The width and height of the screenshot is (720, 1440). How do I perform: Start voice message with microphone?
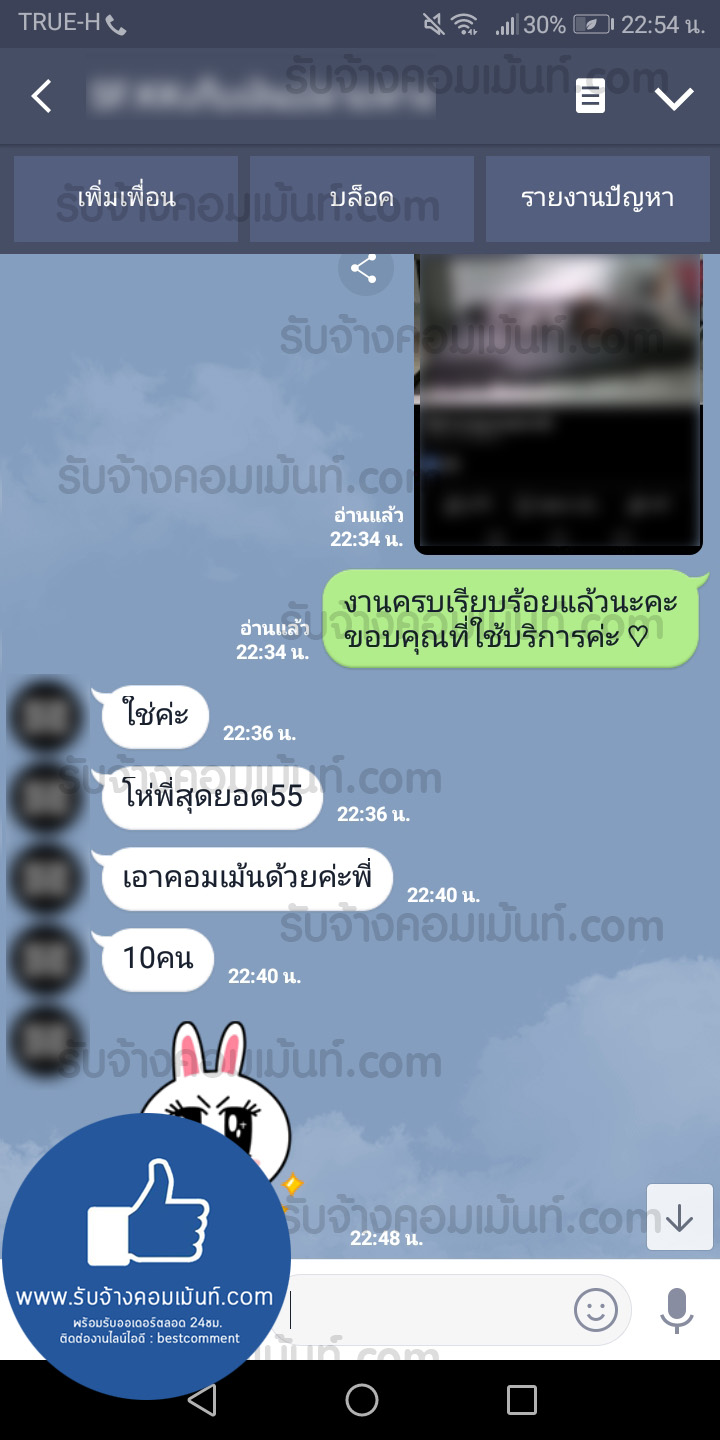(676, 1309)
